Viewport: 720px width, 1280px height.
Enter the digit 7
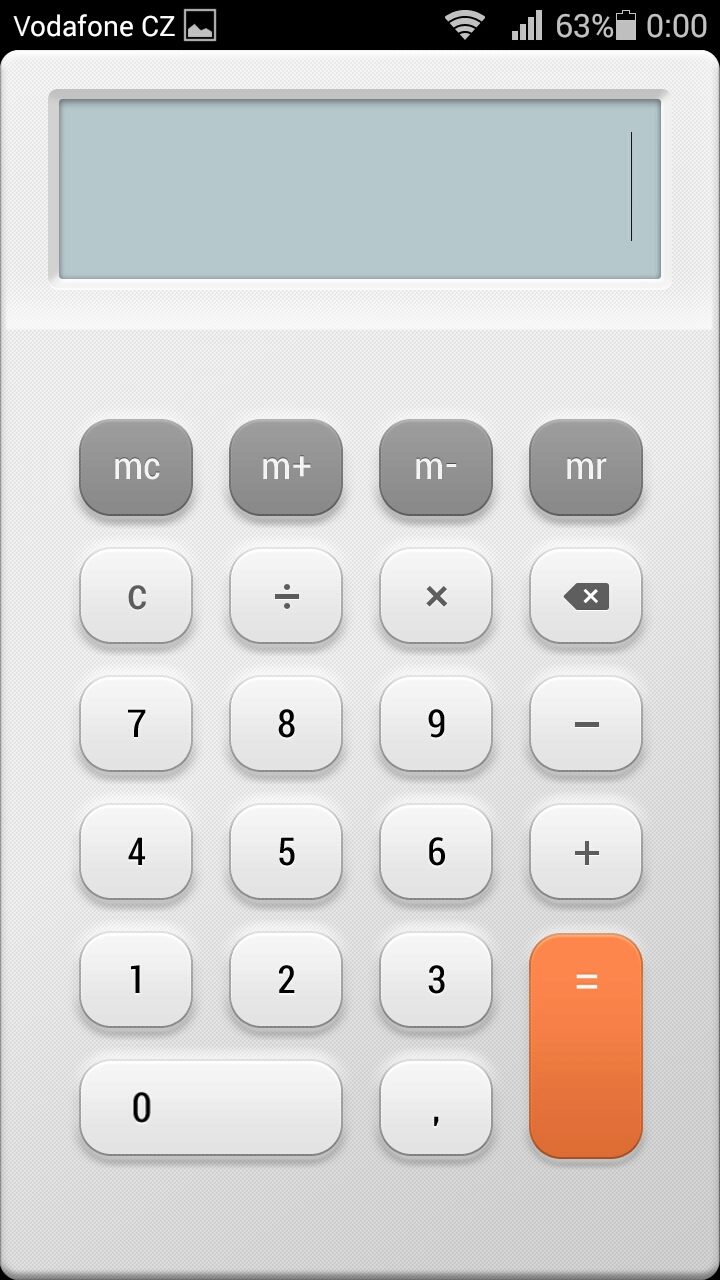(x=136, y=723)
